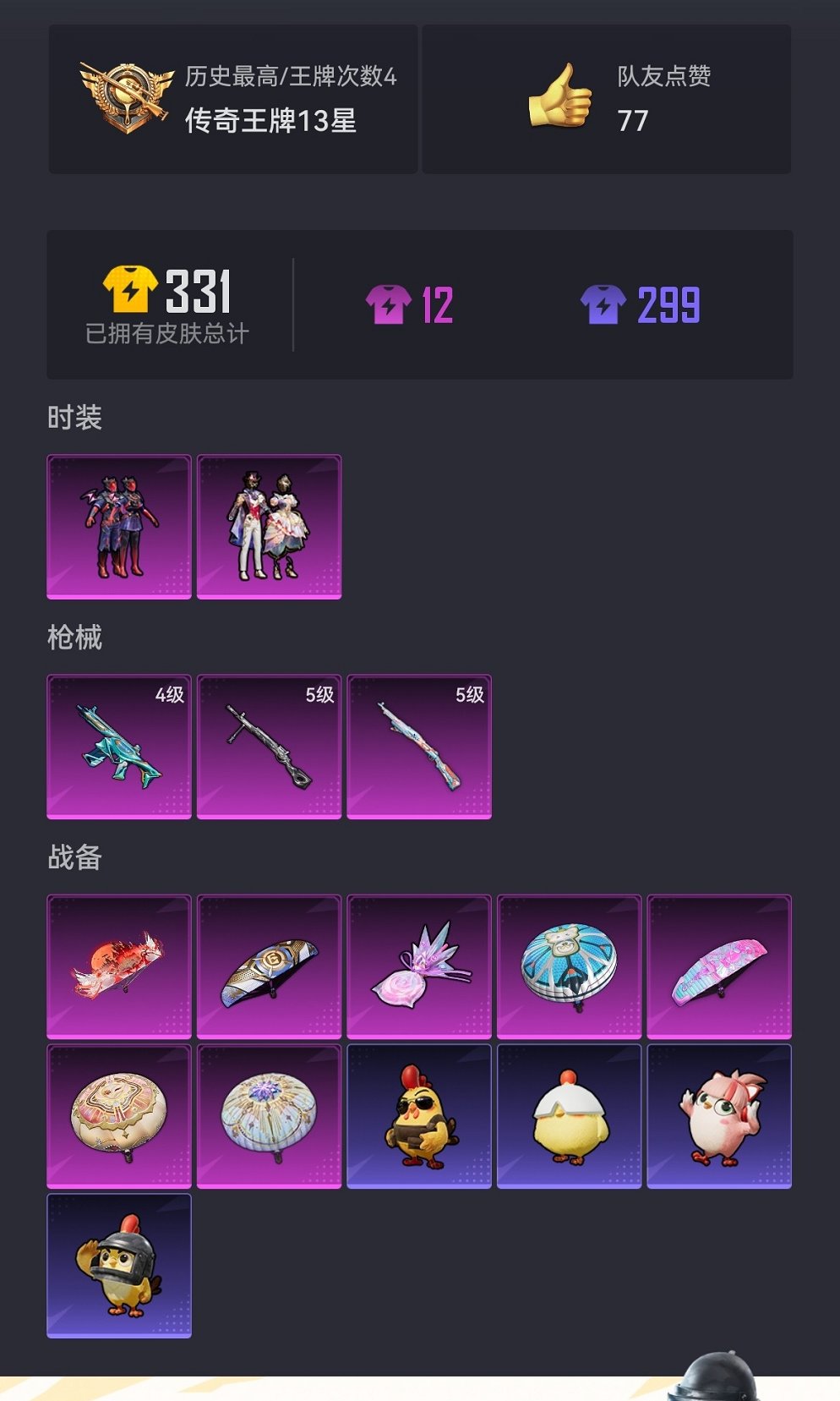The height and width of the screenshot is (1401, 840).
Task: Open the red dragon glider item
Action: pos(119,966)
